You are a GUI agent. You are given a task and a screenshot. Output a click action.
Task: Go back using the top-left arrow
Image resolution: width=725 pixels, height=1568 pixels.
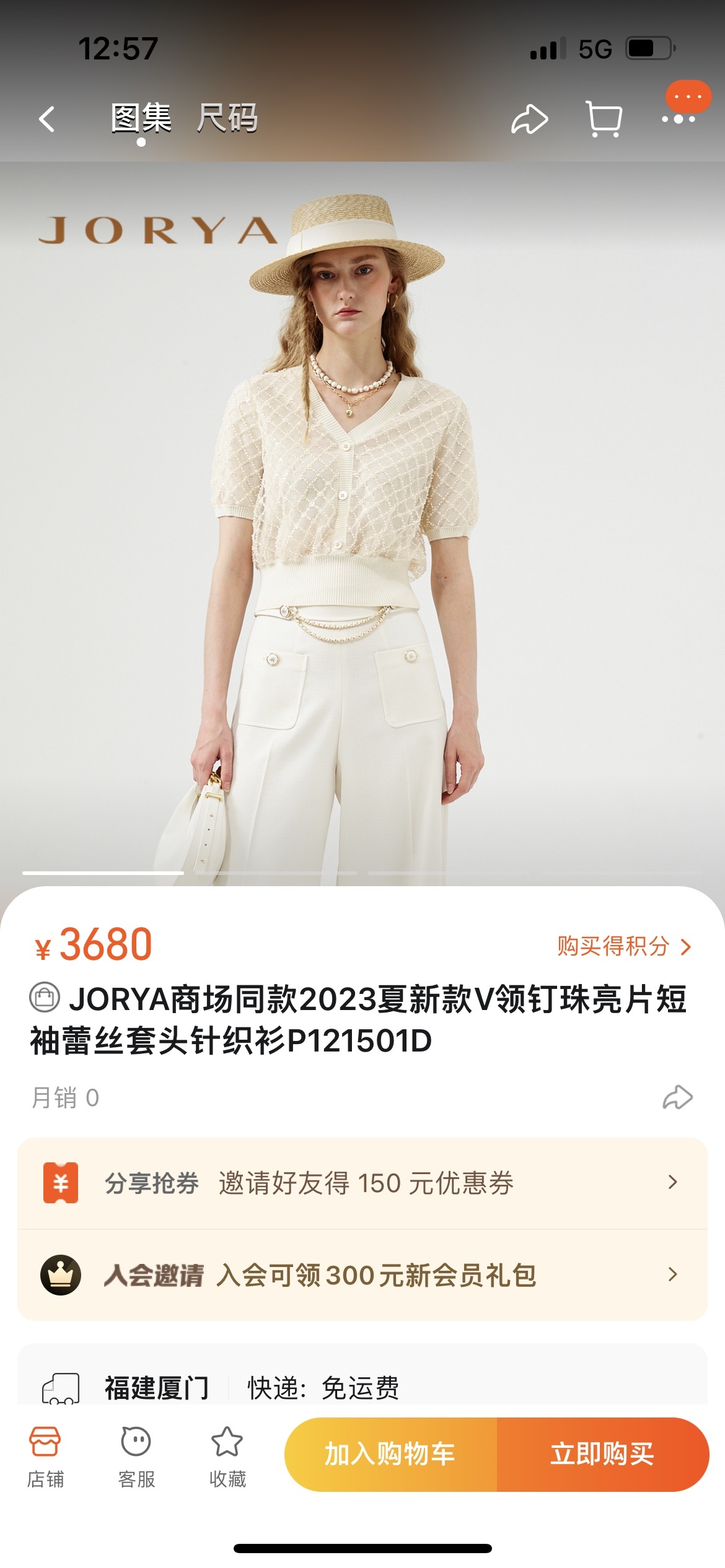pyautogui.click(x=47, y=119)
